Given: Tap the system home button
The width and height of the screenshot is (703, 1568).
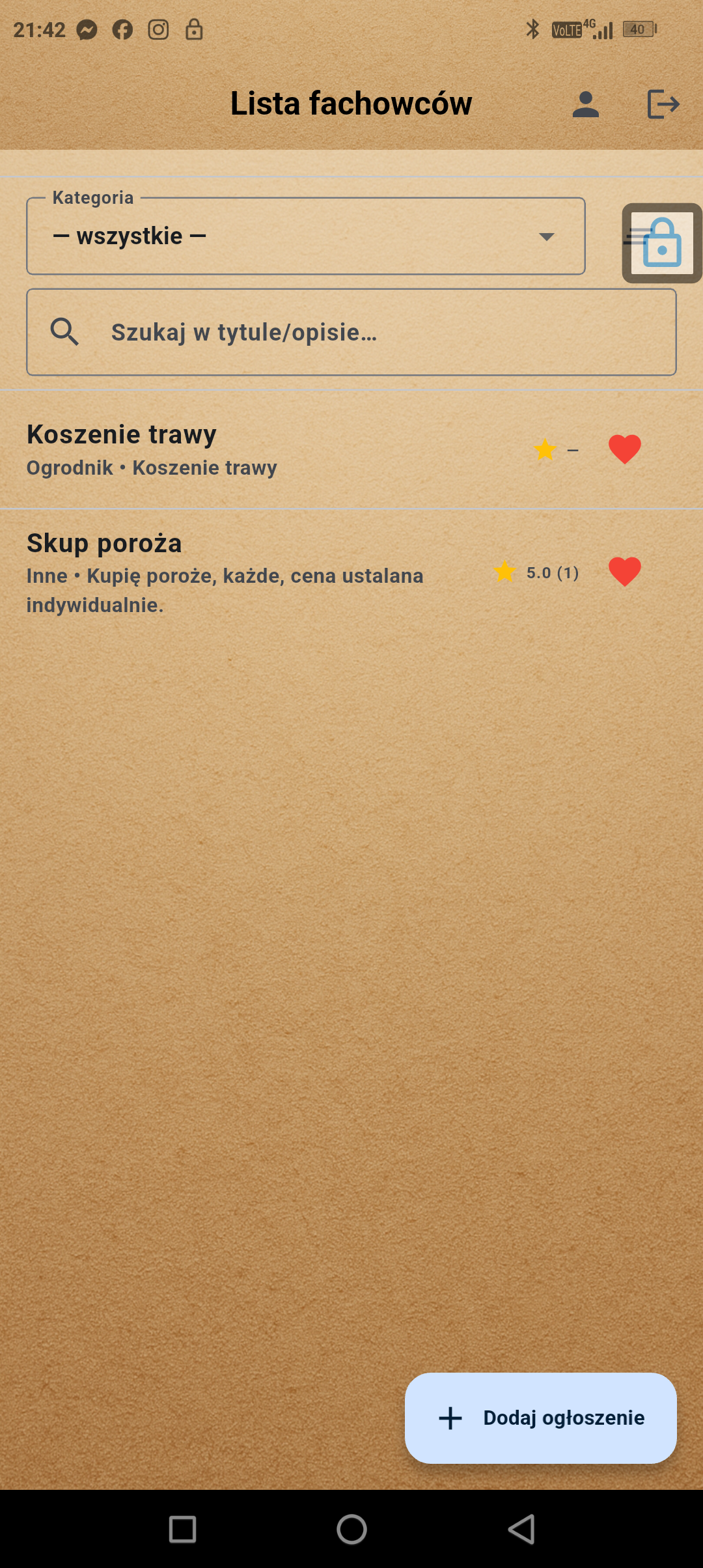Looking at the screenshot, I should [351, 1529].
